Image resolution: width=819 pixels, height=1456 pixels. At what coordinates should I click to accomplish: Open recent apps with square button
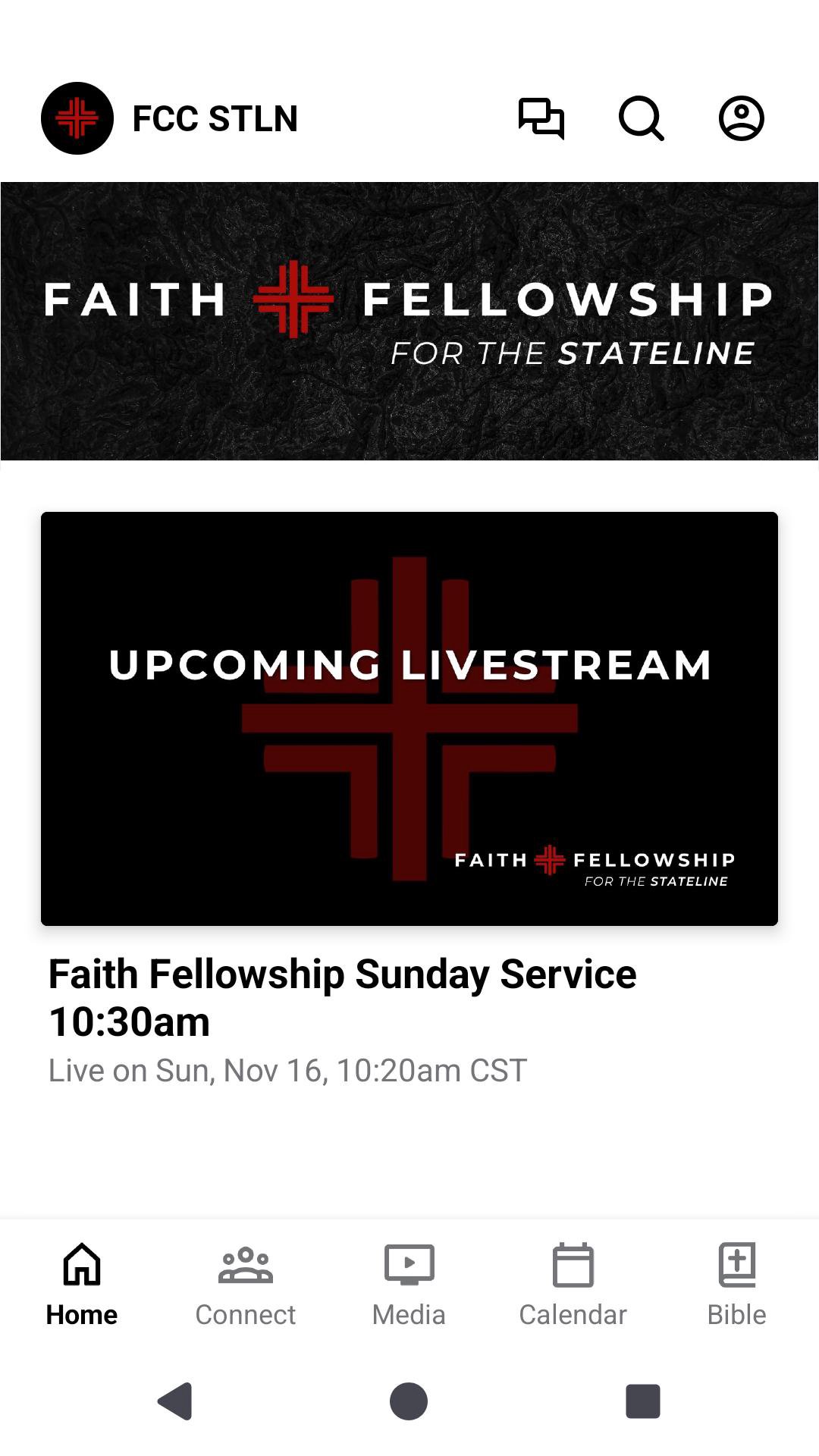point(642,1401)
